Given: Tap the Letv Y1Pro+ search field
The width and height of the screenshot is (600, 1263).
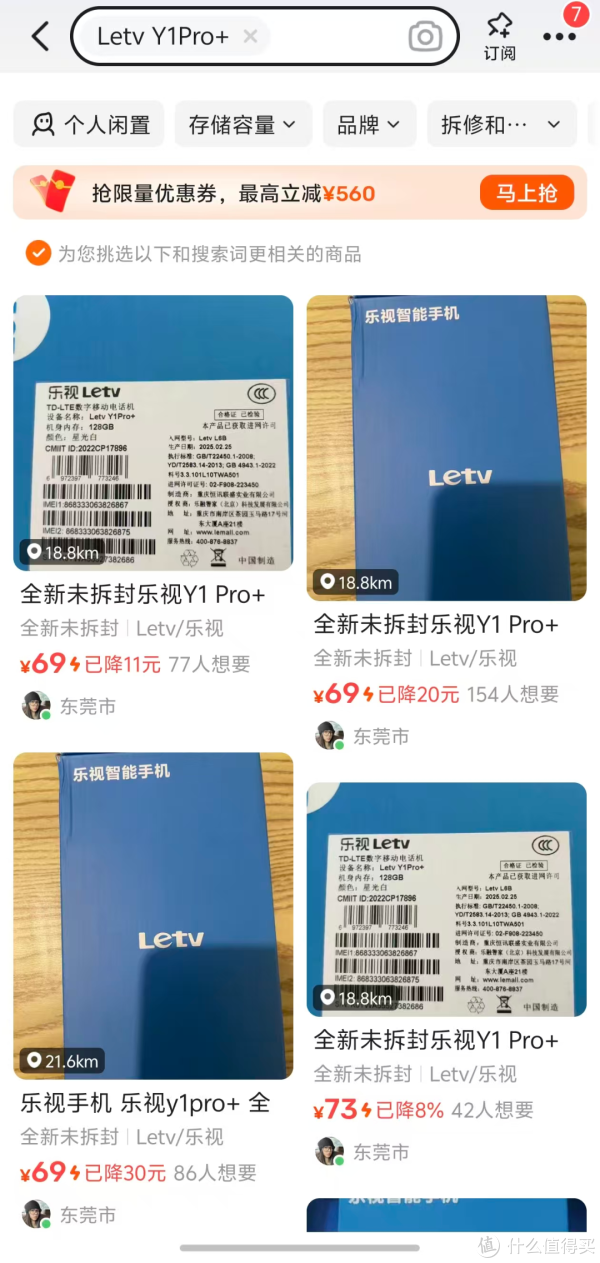Looking at the screenshot, I should coord(163,37).
